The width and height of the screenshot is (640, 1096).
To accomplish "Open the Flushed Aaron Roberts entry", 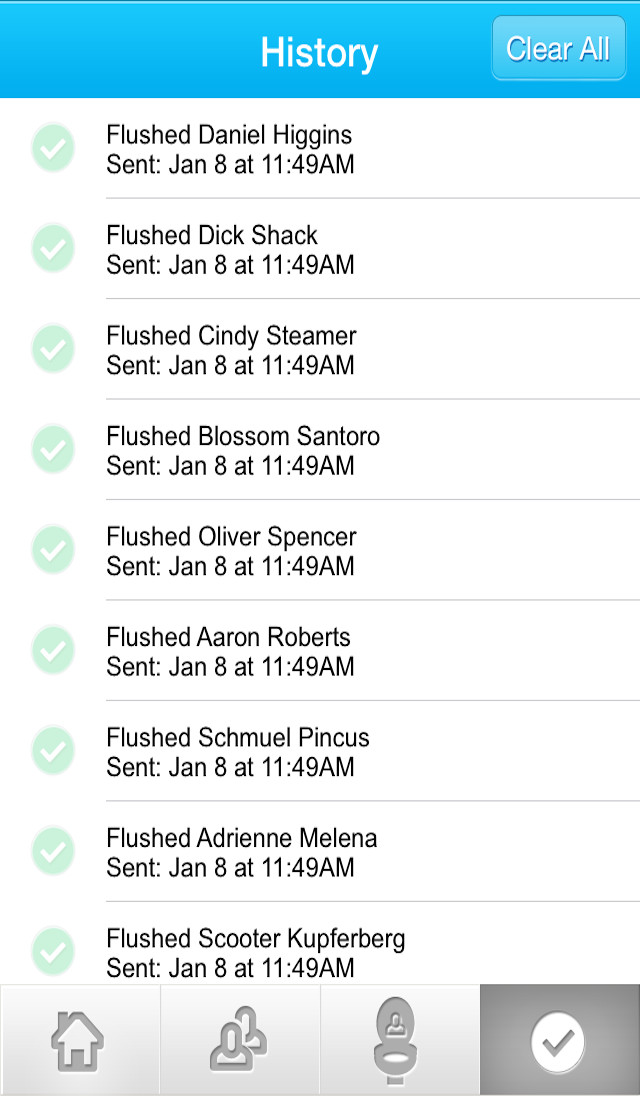I will (320, 651).
